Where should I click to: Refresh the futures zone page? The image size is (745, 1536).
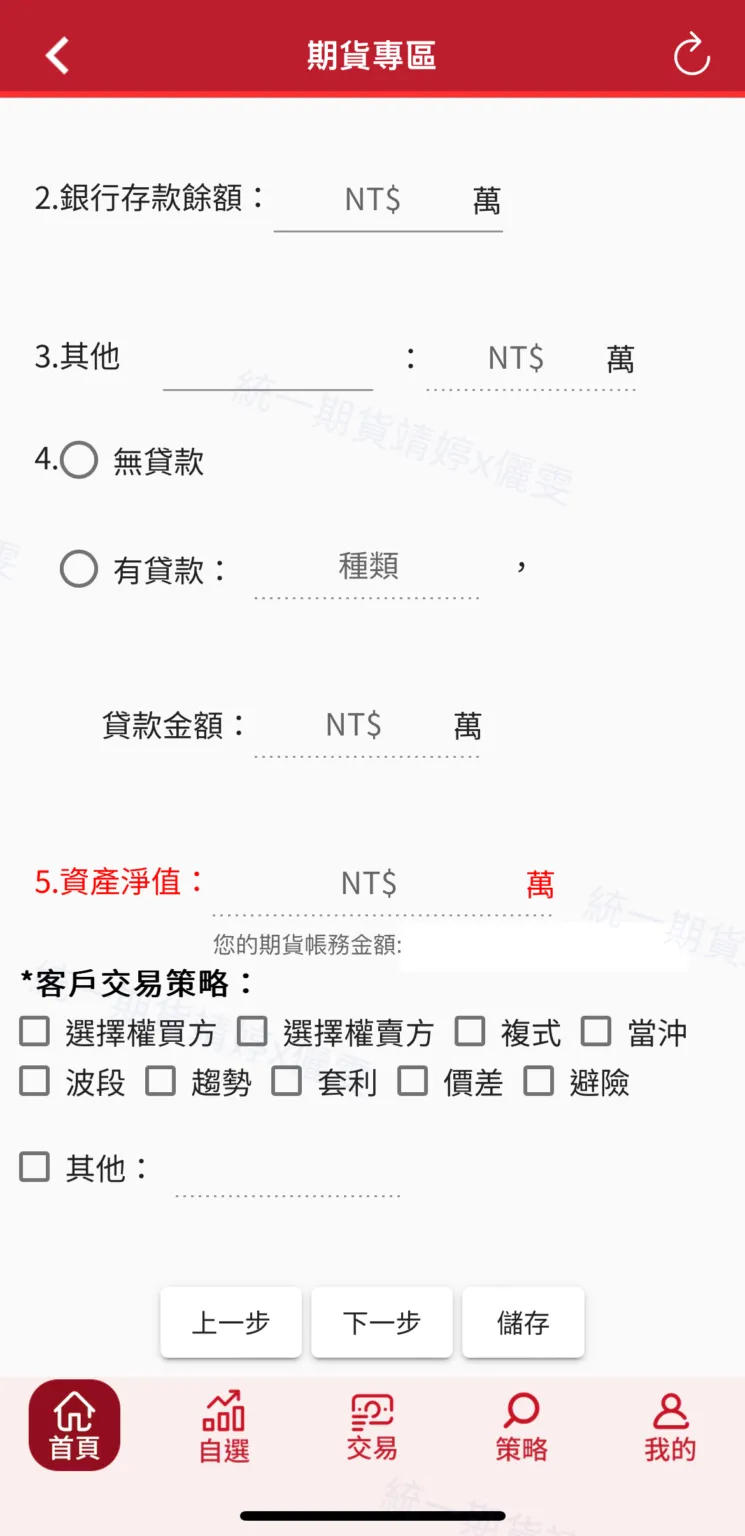pyautogui.click(x=691, y=55)
